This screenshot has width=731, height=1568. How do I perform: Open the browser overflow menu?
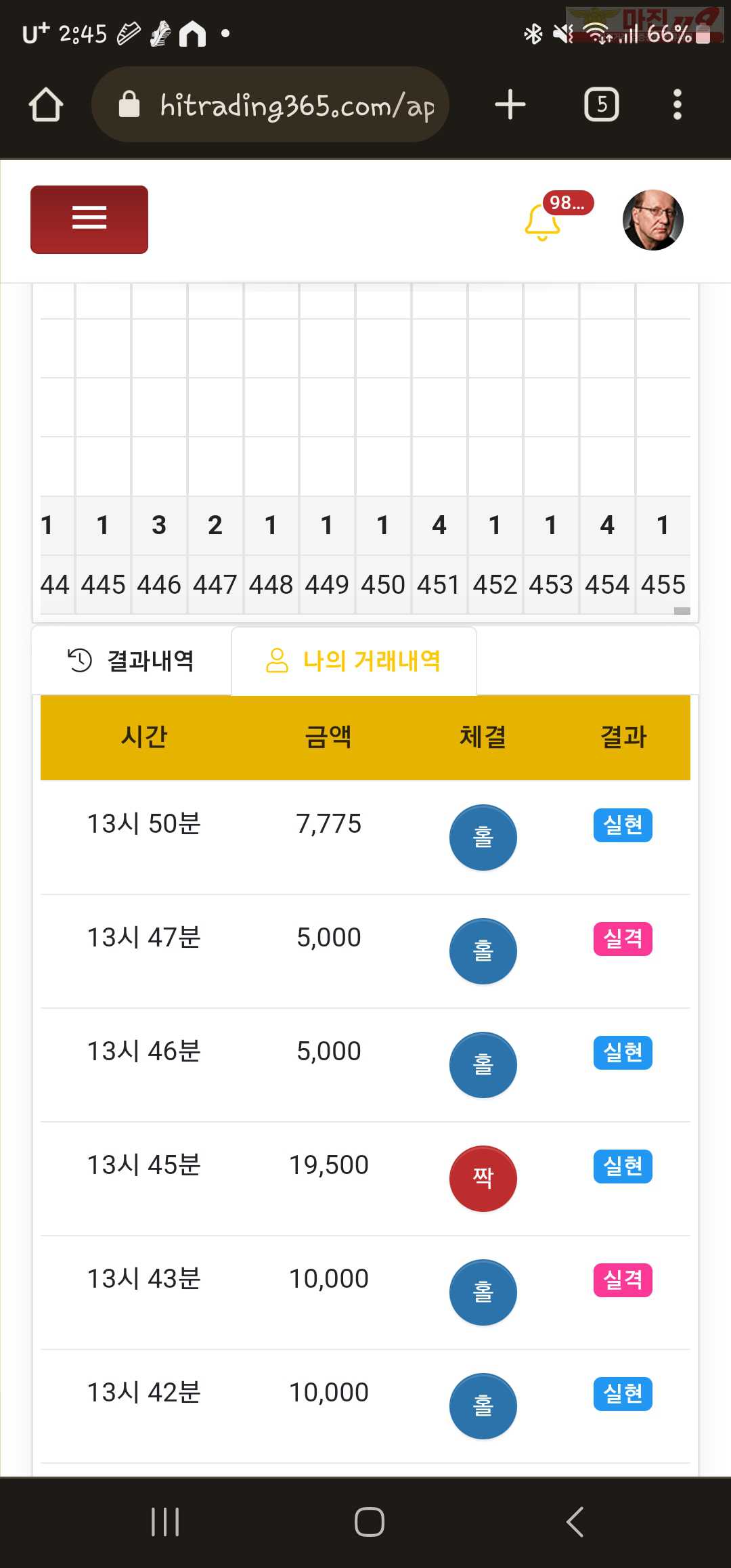click(677, 105)
